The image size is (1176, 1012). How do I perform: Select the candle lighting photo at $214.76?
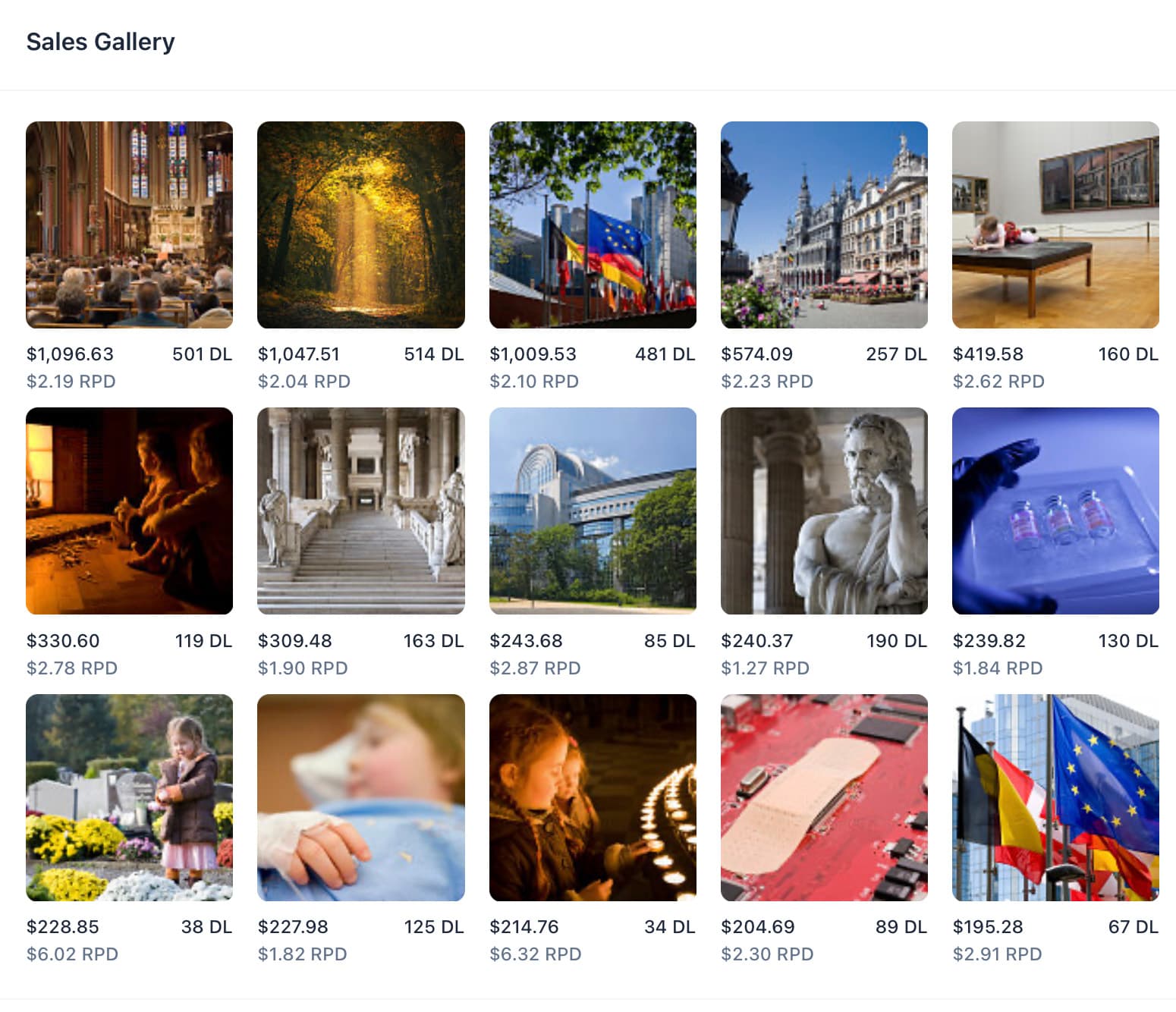pyautogui.click(x=593, y=797)
